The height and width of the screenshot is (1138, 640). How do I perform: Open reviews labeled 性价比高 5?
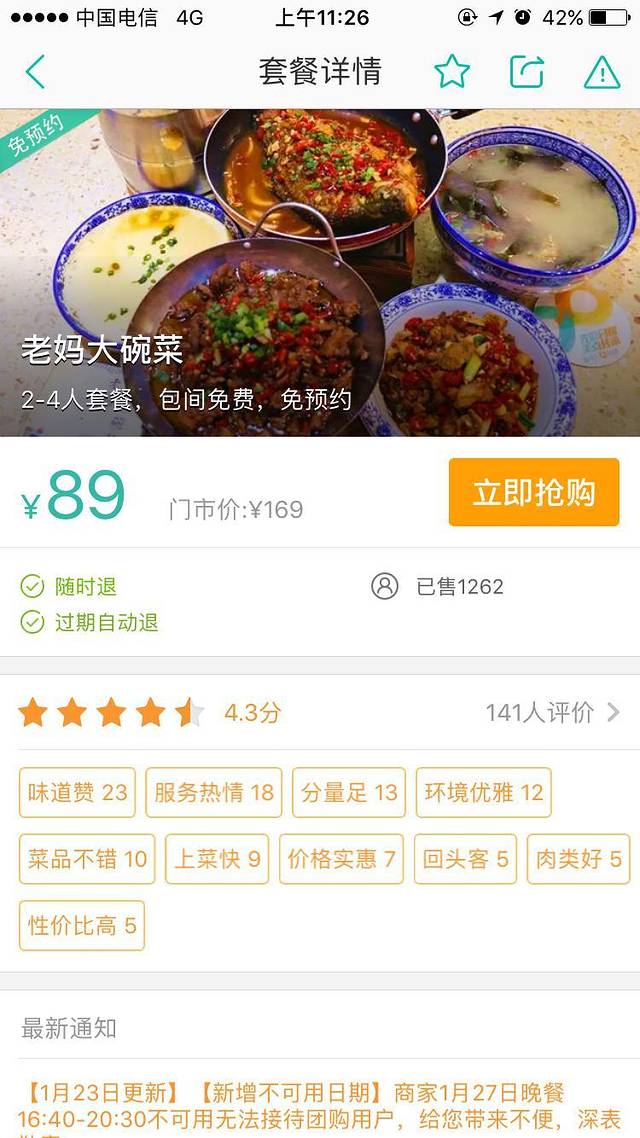(x=82, y=925)
